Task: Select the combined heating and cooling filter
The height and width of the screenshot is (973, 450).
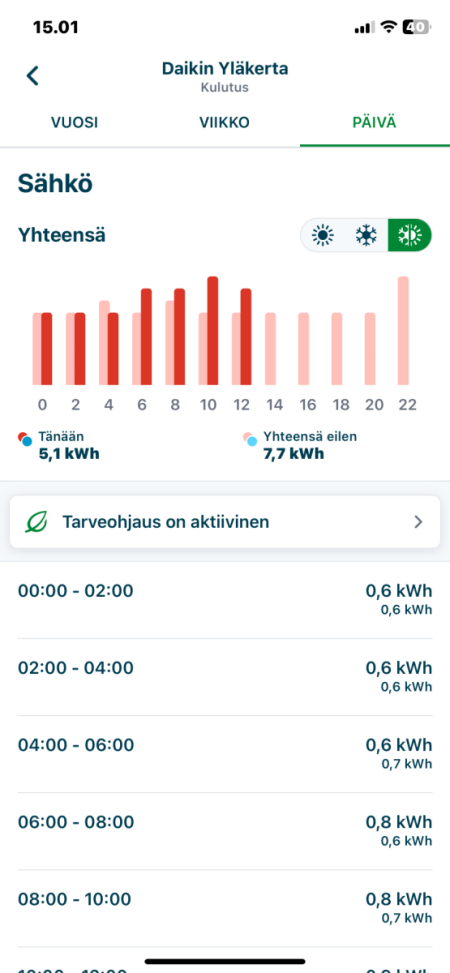Action: (410, 235)
